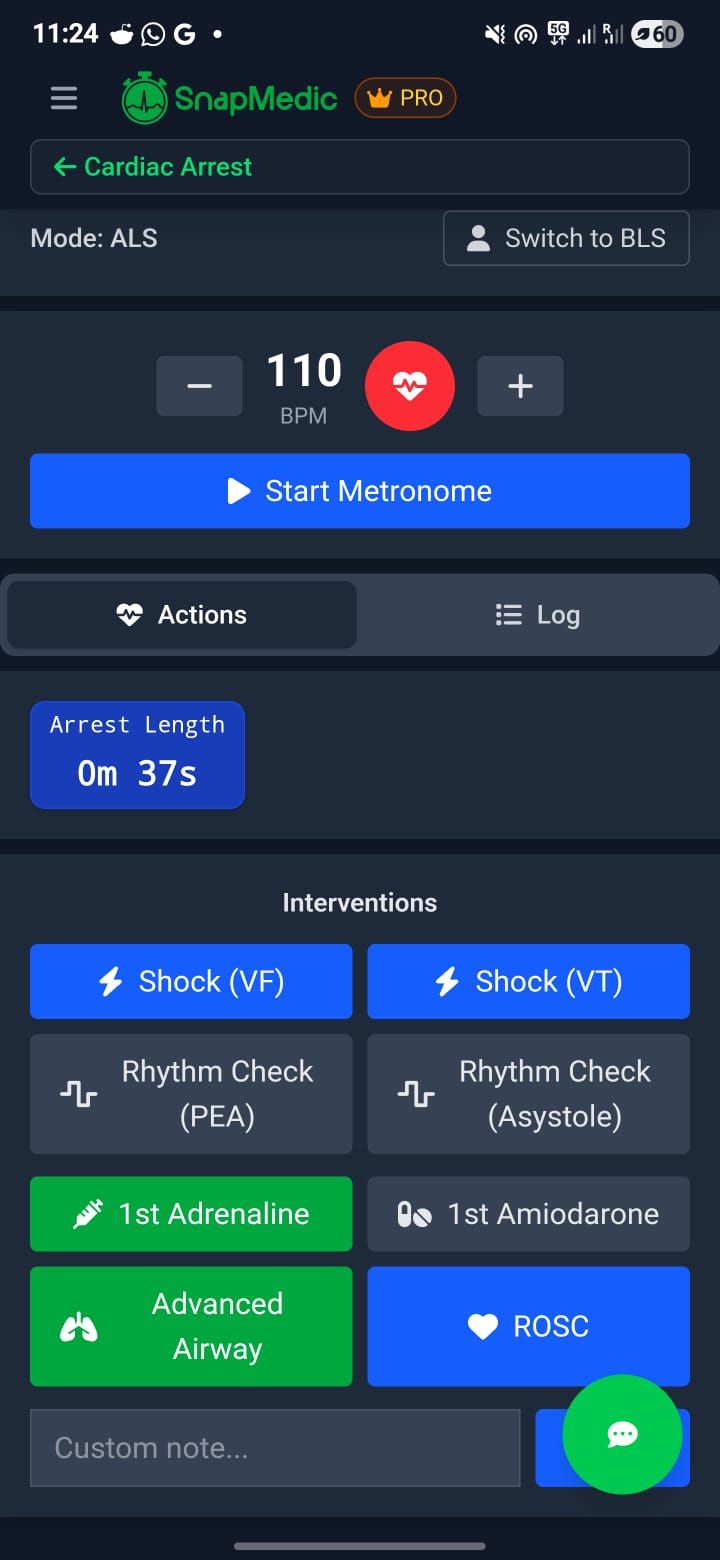Tap the PRO crown badge
The width and height of the screenshot is (720, 1560).
[405, 98]
